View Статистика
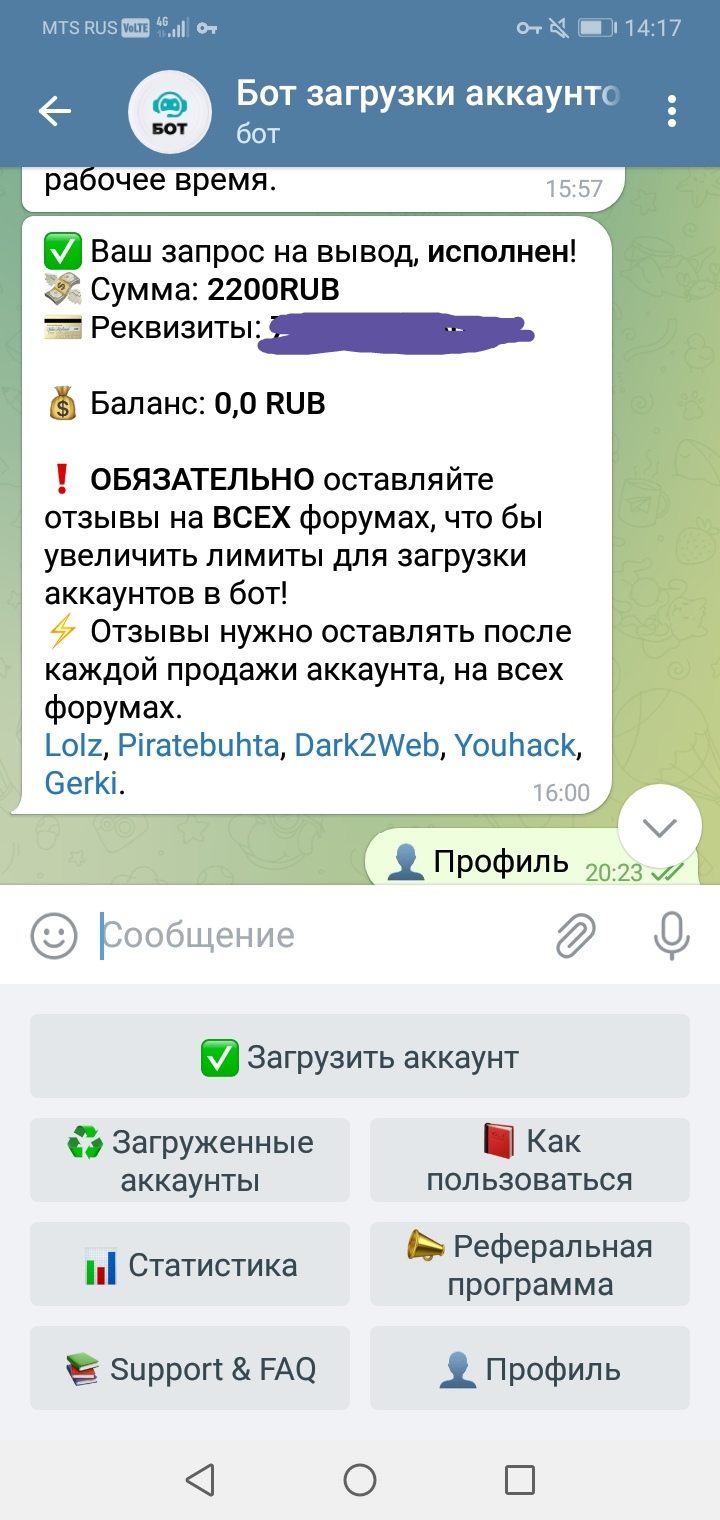The width and height of the screenshot is (720, 1520). pos(190,1265)
